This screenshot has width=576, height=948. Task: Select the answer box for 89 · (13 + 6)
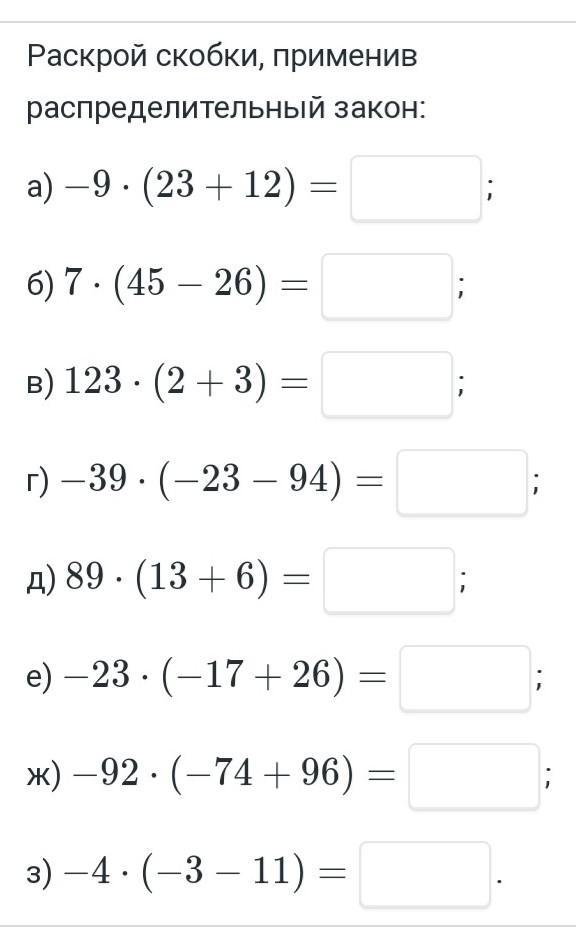389,580
